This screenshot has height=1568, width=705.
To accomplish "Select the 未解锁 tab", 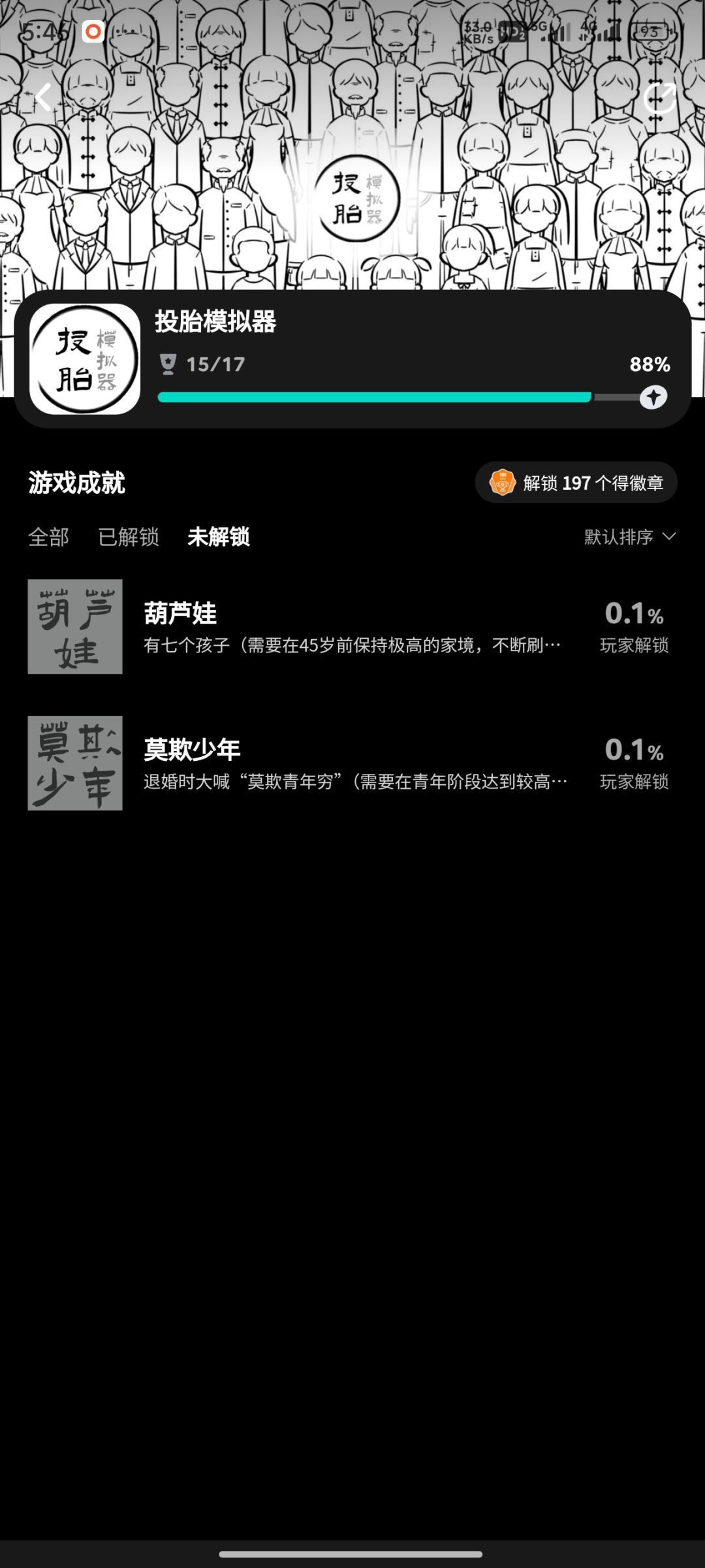I will (x=219, y=537).
